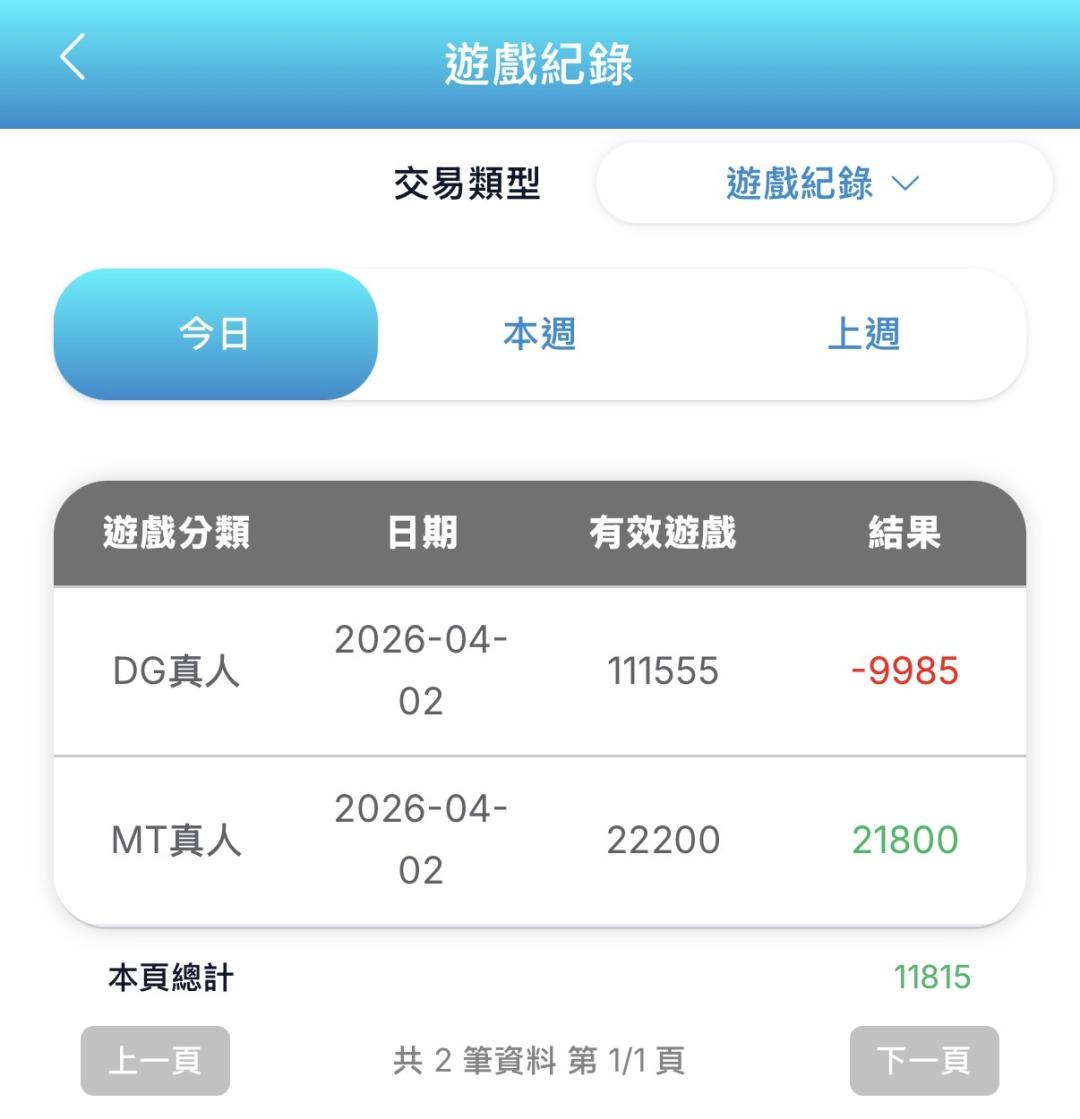The width and height of the screenshot is (1080, 1119).
Task: Select the 今日 tab
Action: point(215,334)
